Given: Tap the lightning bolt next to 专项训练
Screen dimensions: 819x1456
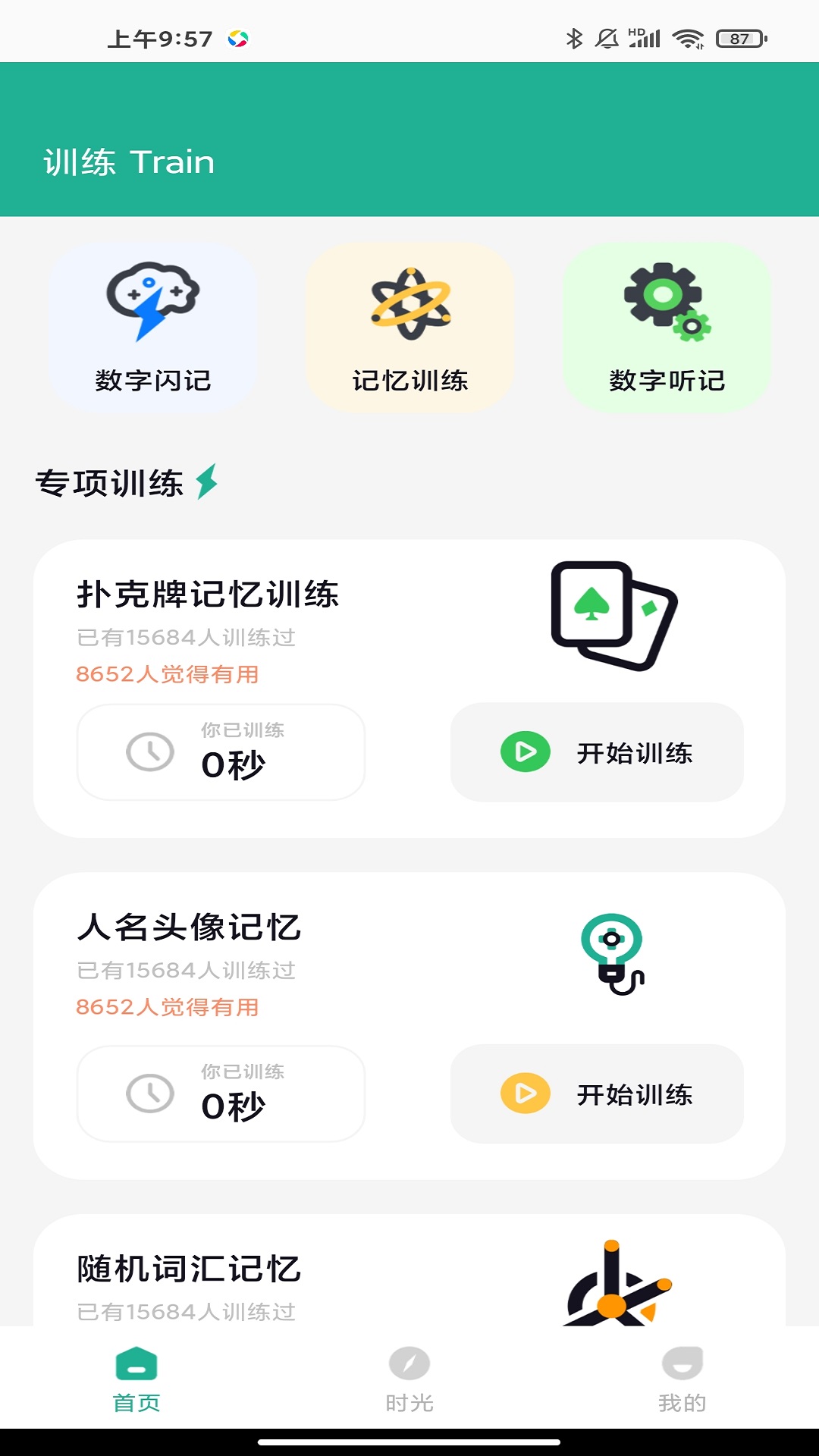Looking at the screenshot, I should point(206,480).
